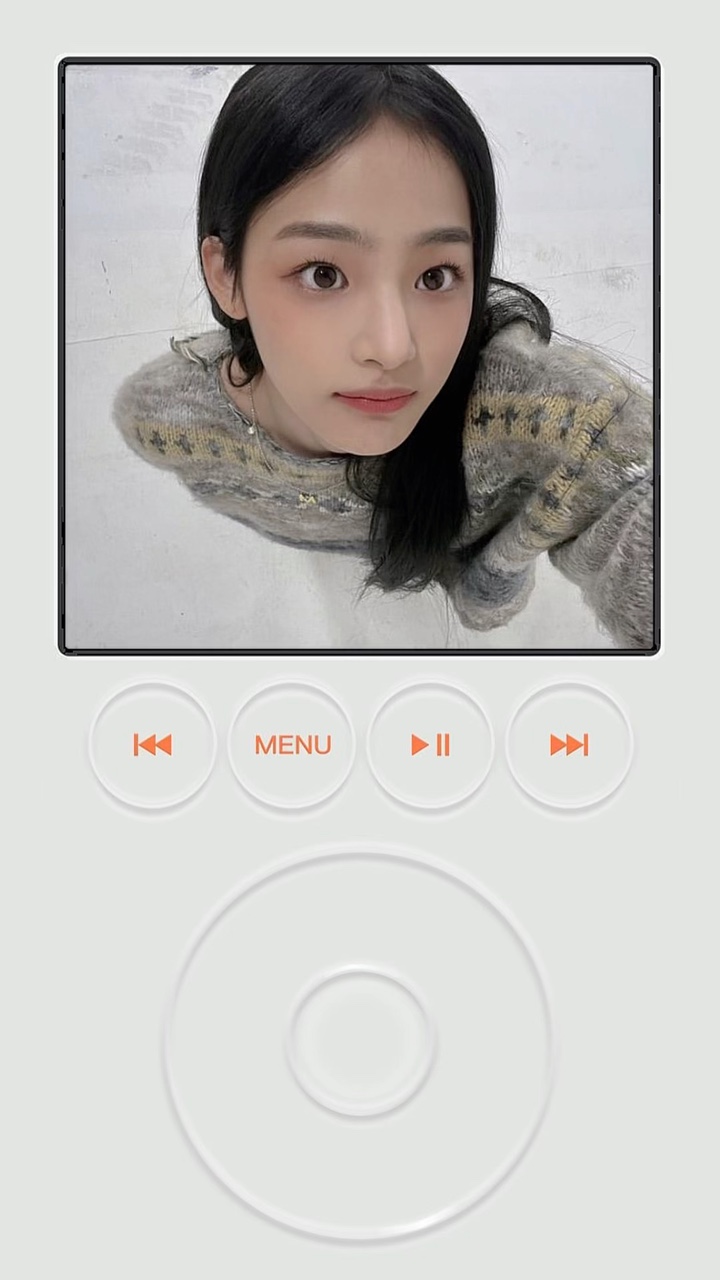Skip to the previous track

pos(152,745)
